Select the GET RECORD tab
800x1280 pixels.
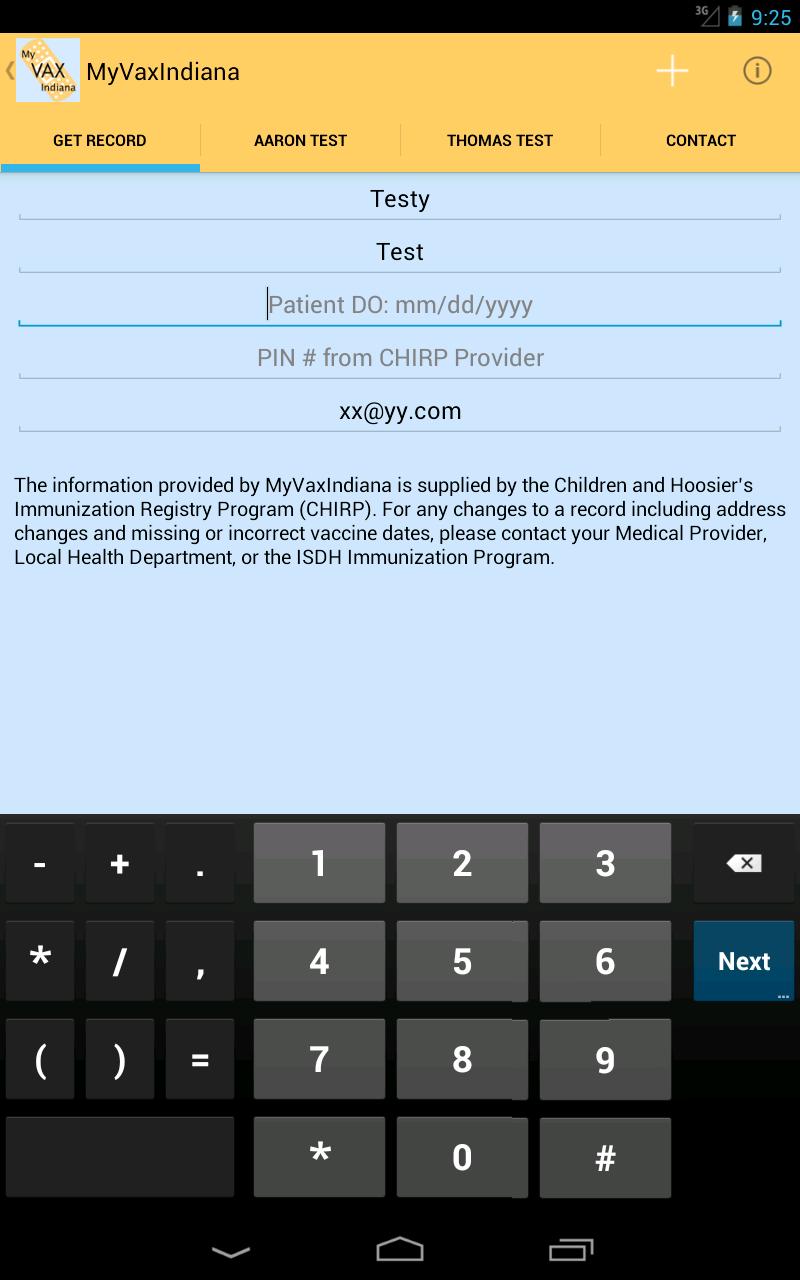(100, 141)
